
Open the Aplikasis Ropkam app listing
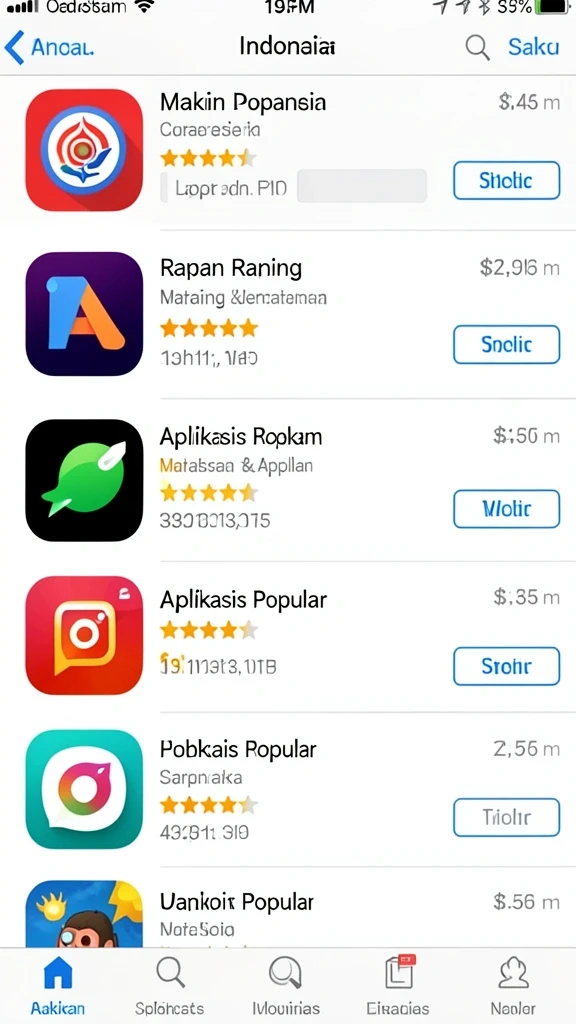[288, 480]
